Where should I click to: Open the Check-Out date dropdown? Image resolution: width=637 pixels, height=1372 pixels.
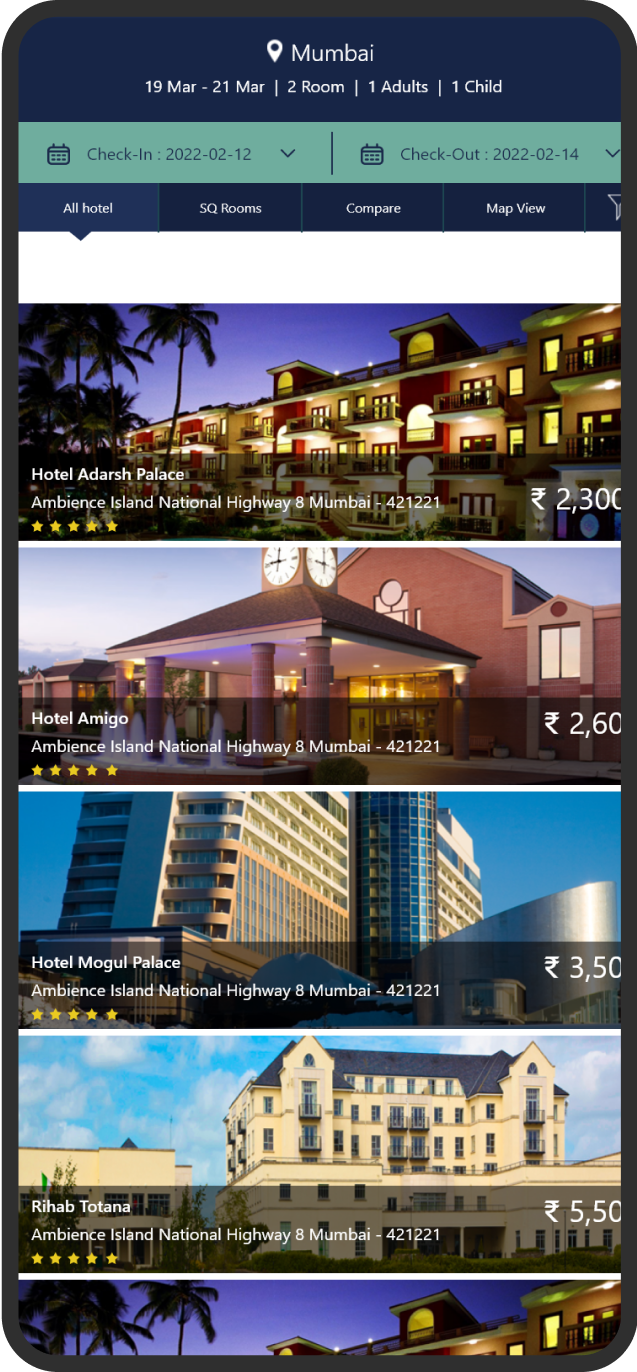pos(486,154)
